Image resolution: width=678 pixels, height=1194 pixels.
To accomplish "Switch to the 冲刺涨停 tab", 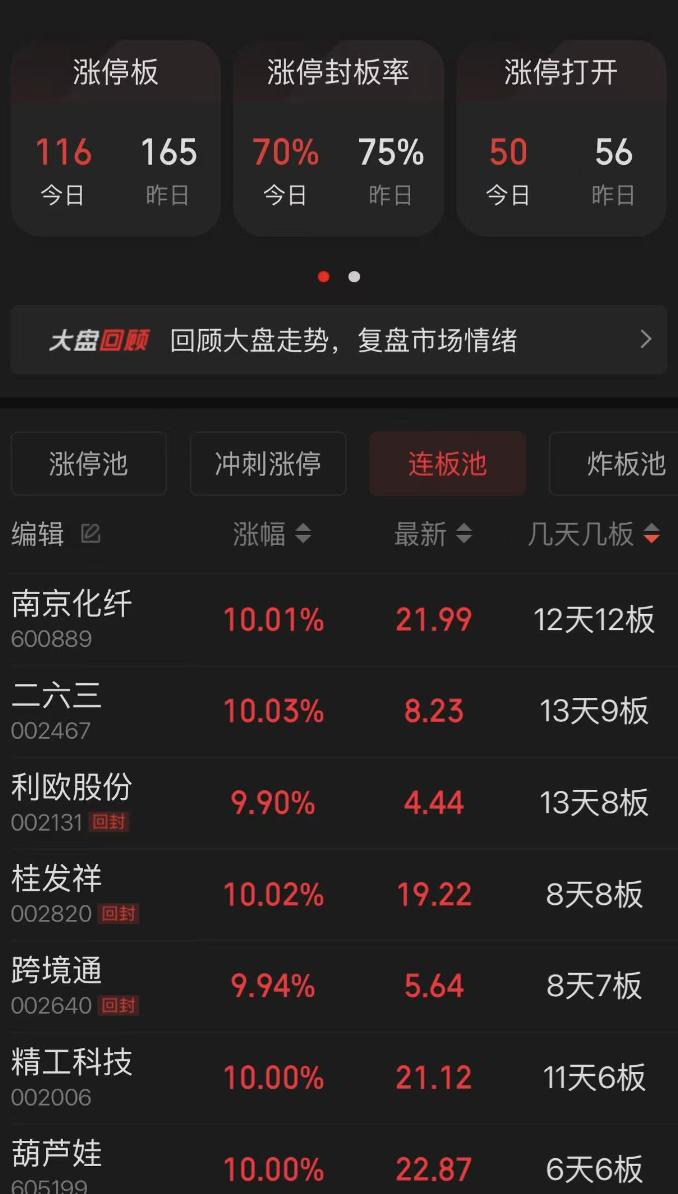I will [x=268, y=464].
